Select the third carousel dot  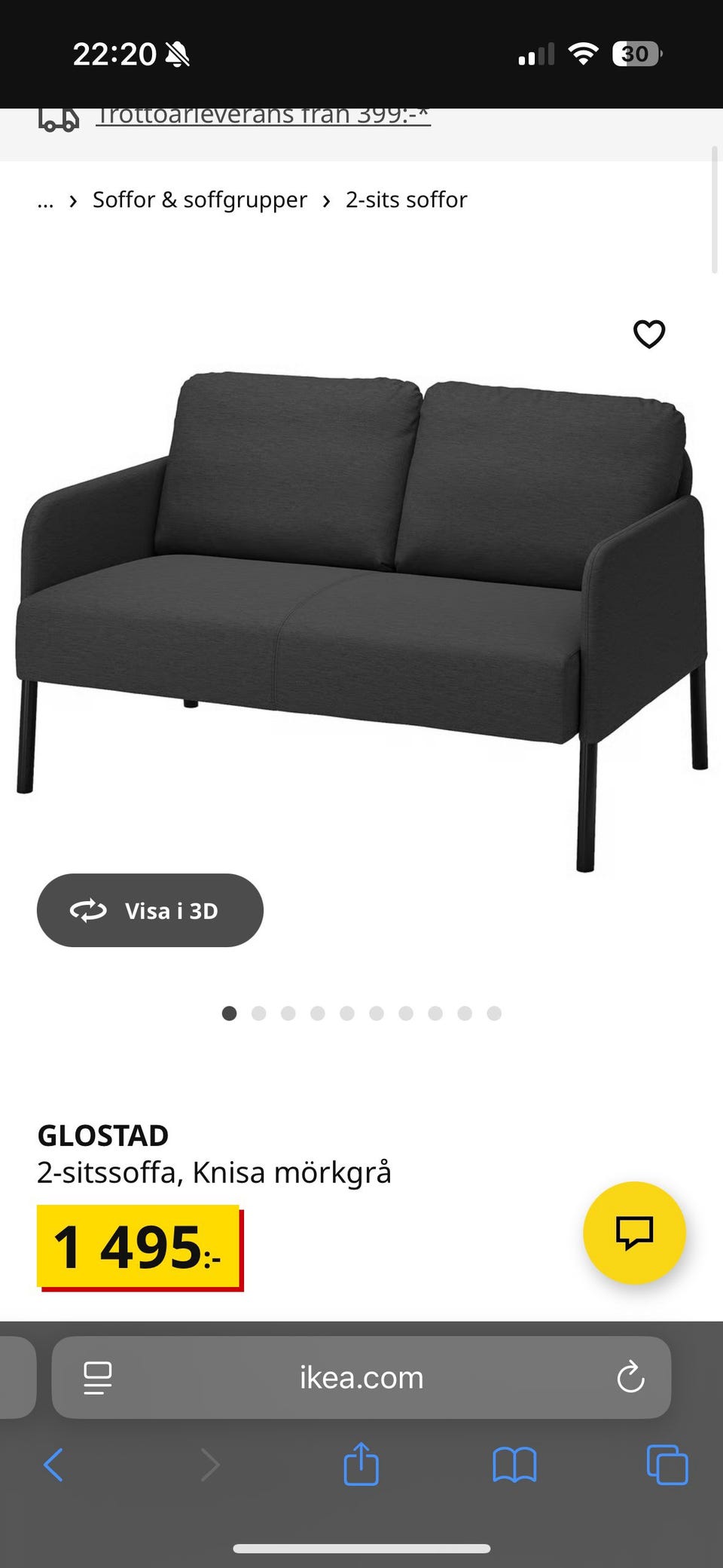pyautogui.click(x=288, y=1013)
